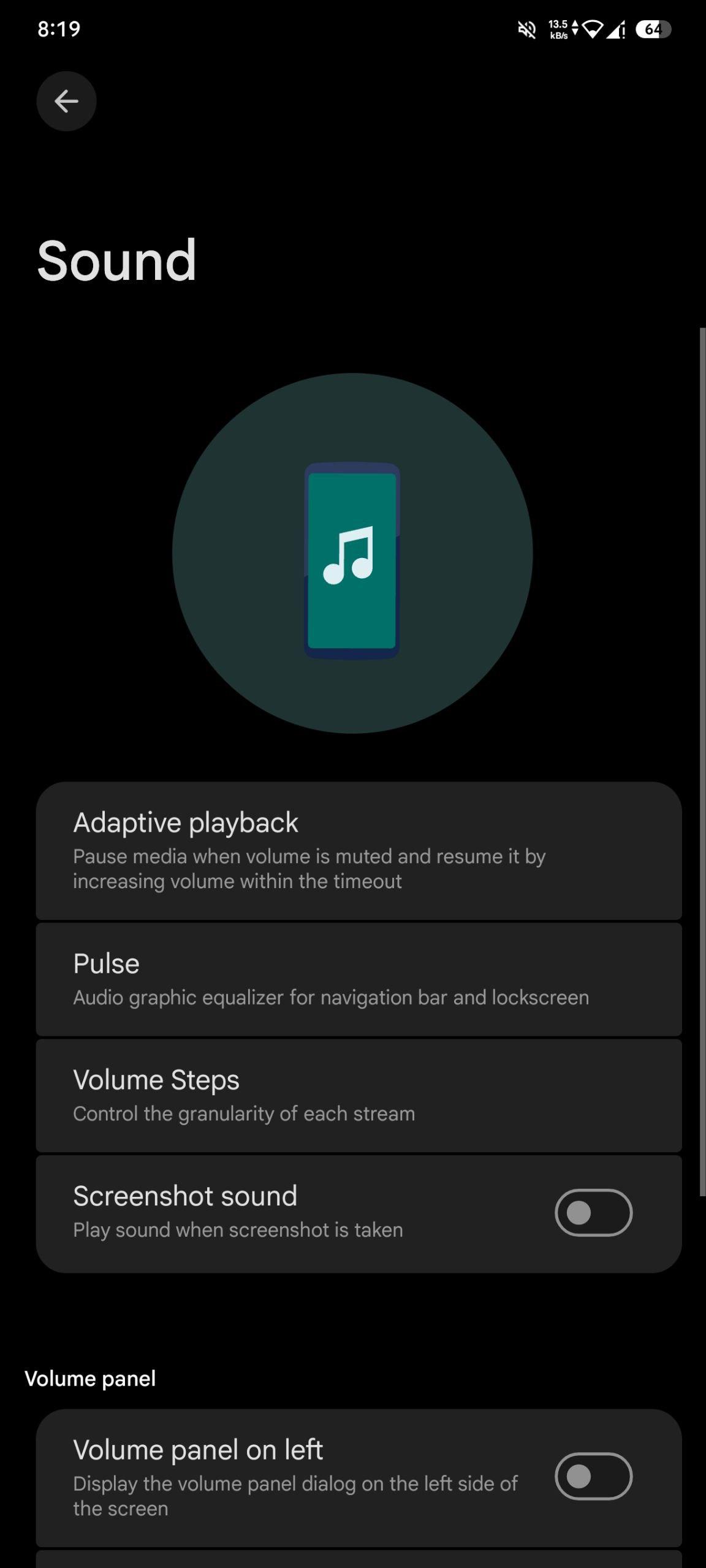Open Pulse equalizer settings
Screen dimensions: 706x1568
pos(359,979)
